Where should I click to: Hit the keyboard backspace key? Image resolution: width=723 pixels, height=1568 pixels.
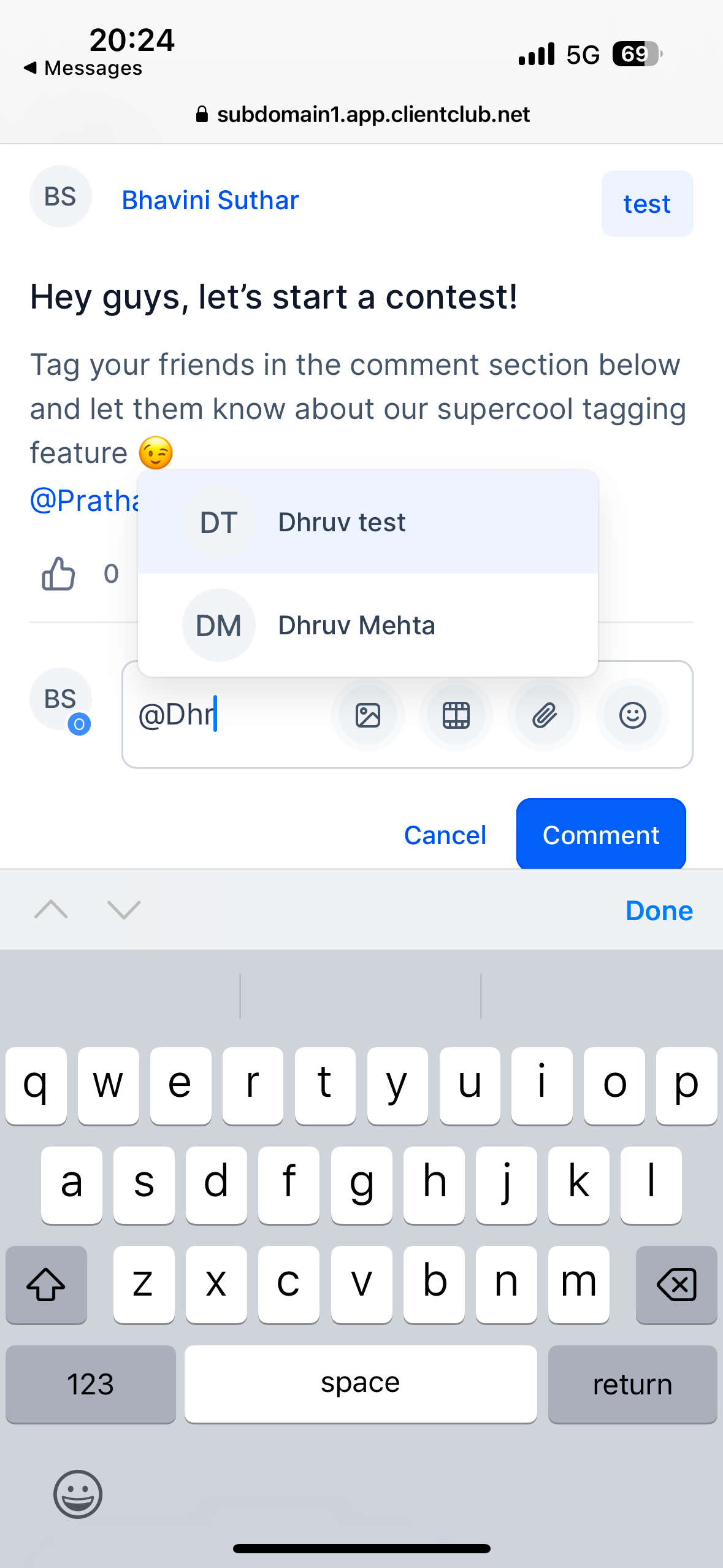point(676,1285)
